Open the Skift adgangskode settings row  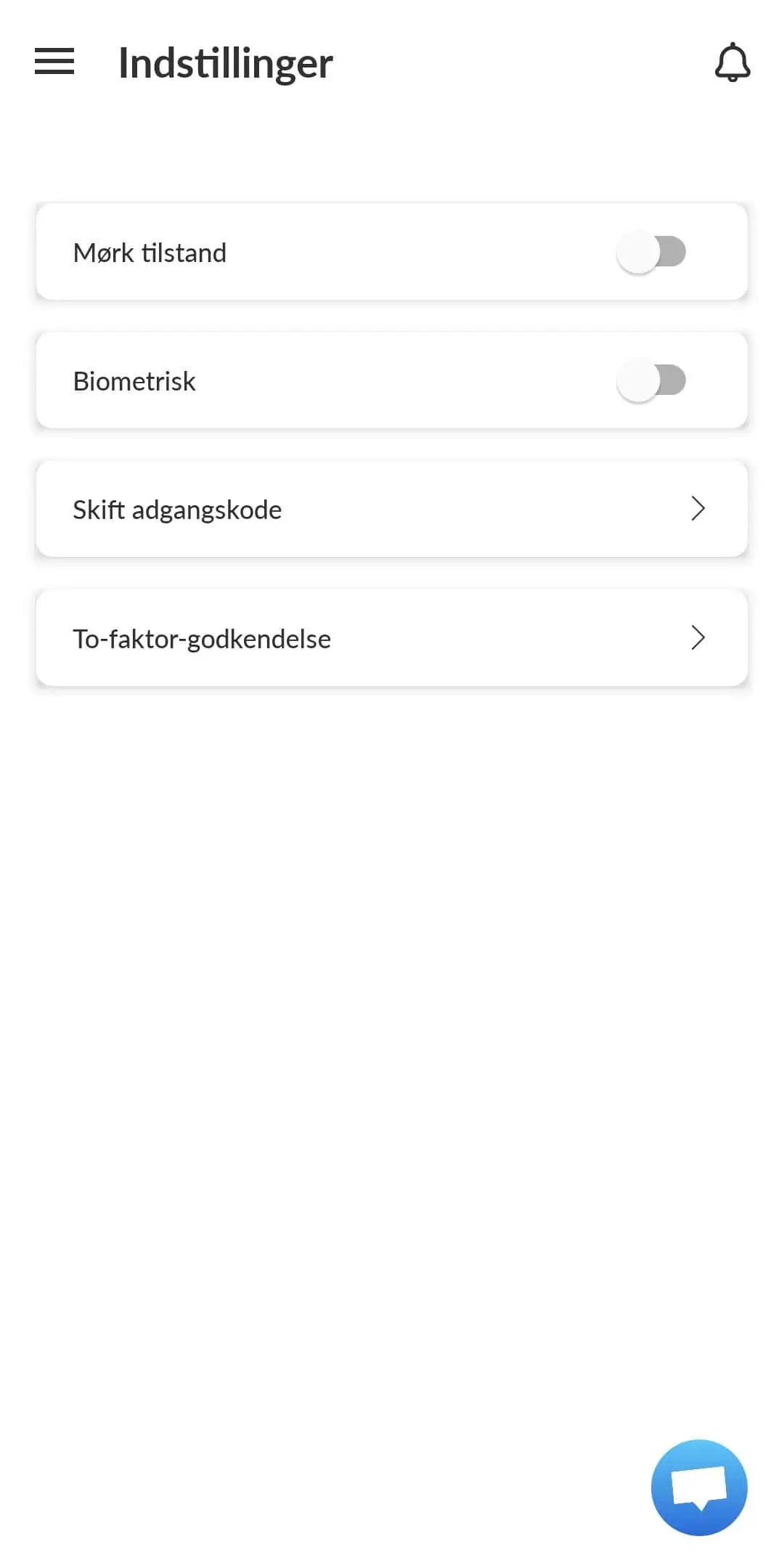[x=392, y=509]
